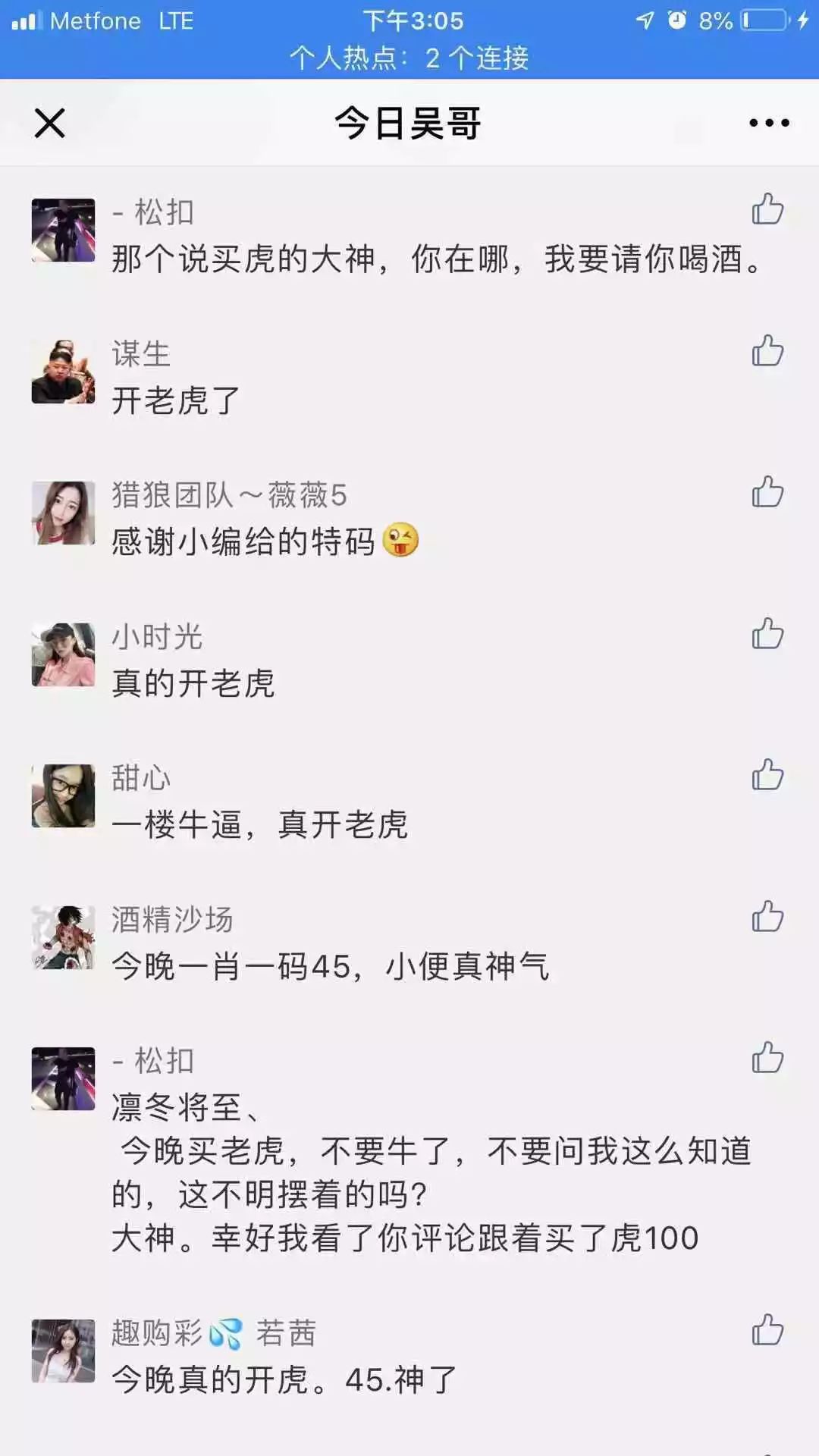Like 谋生's comment 开老虎了
Image resolution: width=819 pixels, height=1456 pixels.
tap(767, 351)
